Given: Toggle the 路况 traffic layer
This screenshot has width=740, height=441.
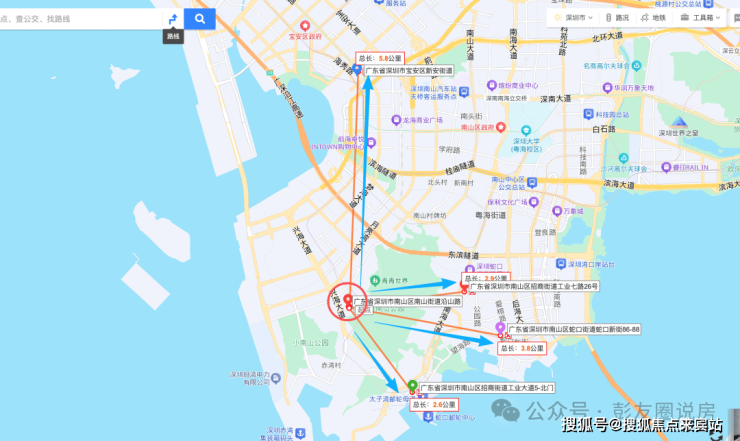Looking at the screenshot, I should coord(617,18).
